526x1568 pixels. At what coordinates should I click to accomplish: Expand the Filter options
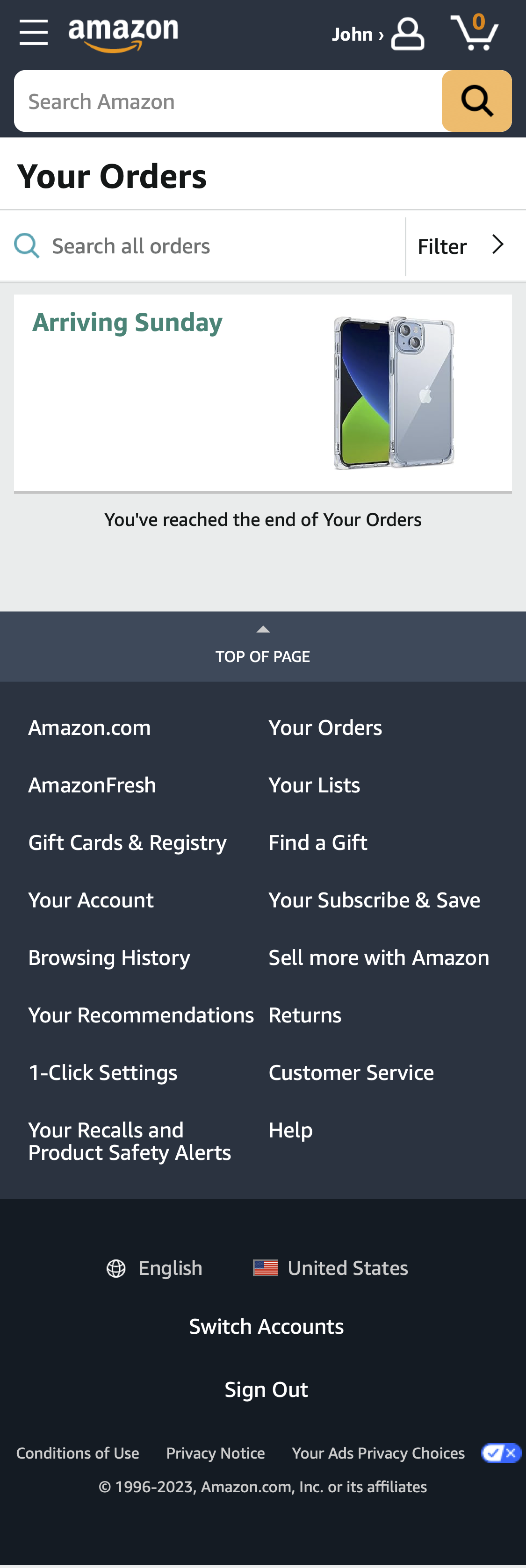441,246
